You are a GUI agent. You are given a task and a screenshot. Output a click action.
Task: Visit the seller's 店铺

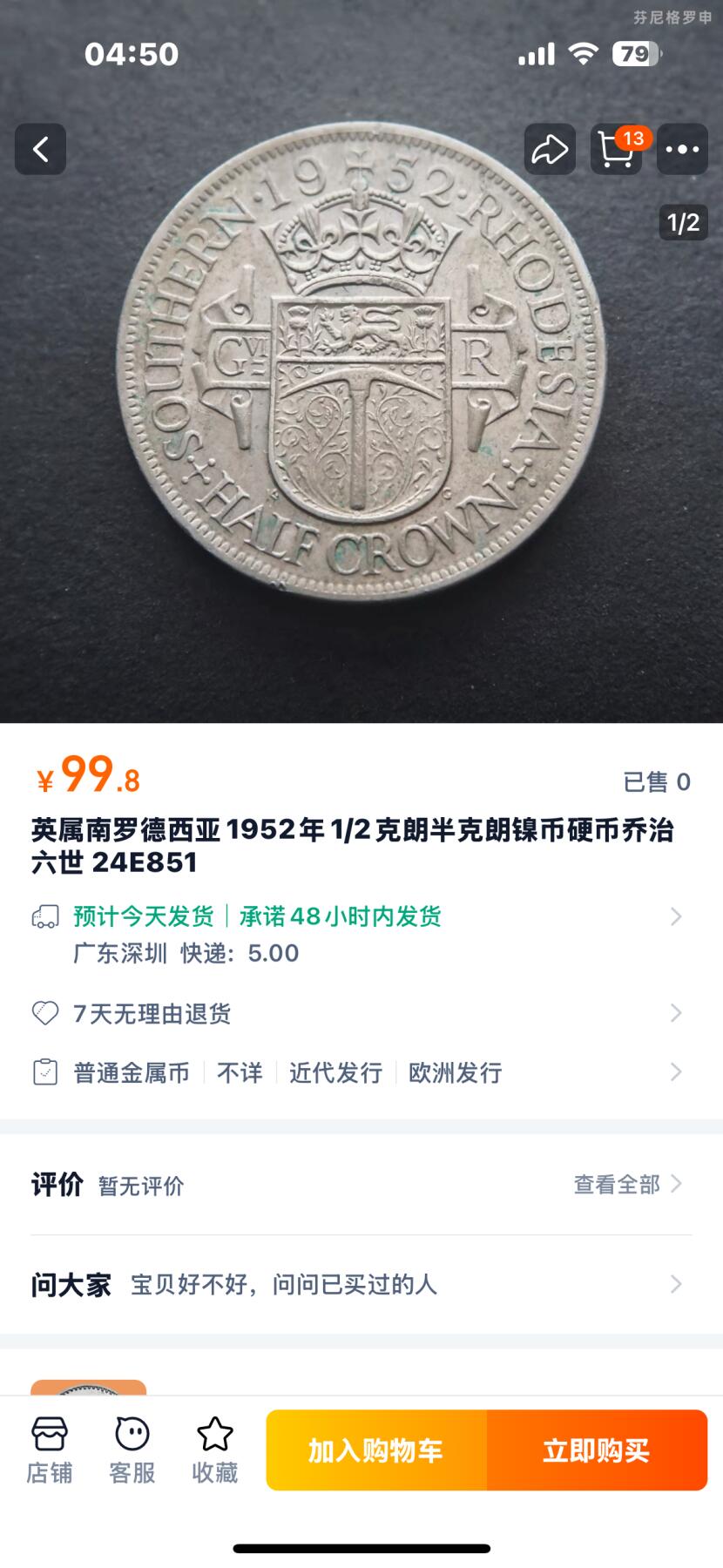[x=50, y=1451]
